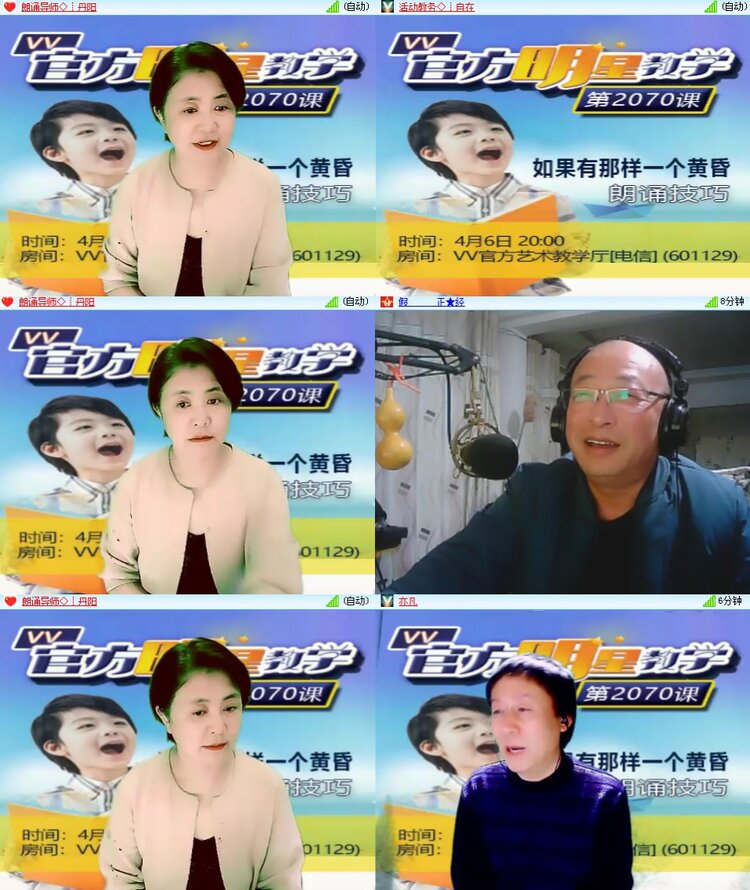Open quality options via (自动) in the middle-left header
Screen dimensions: 750x890
pyautogui.click(x=358, y=300)
